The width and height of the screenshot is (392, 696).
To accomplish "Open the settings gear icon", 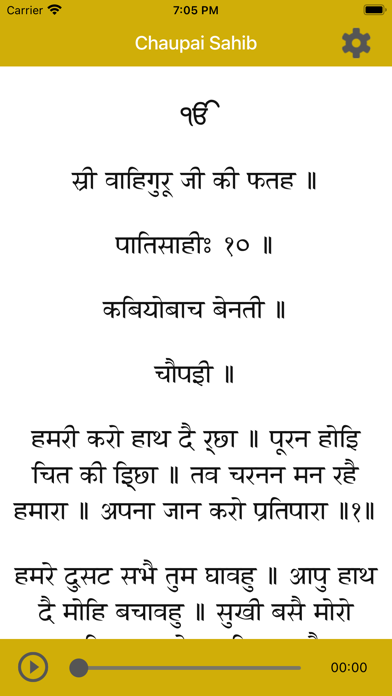I will click(x=356, y=43).
